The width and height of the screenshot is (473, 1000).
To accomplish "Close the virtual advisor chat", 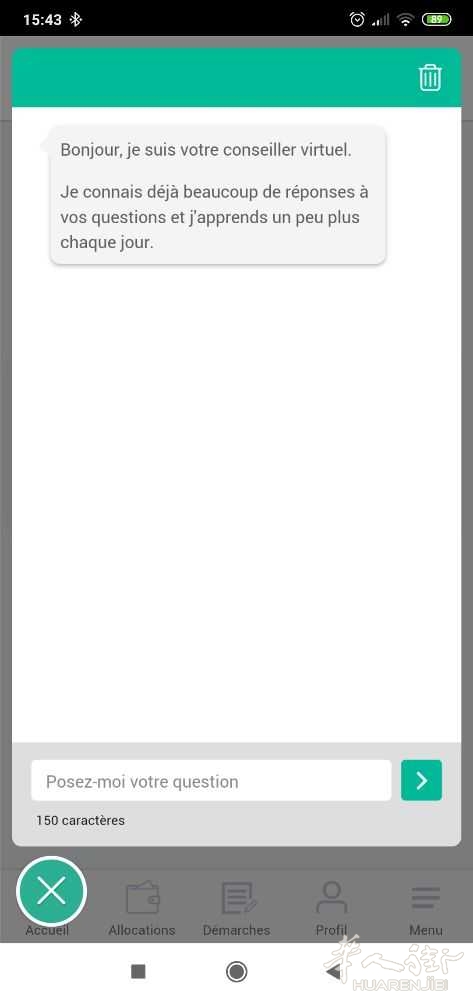I will (52, 891).
